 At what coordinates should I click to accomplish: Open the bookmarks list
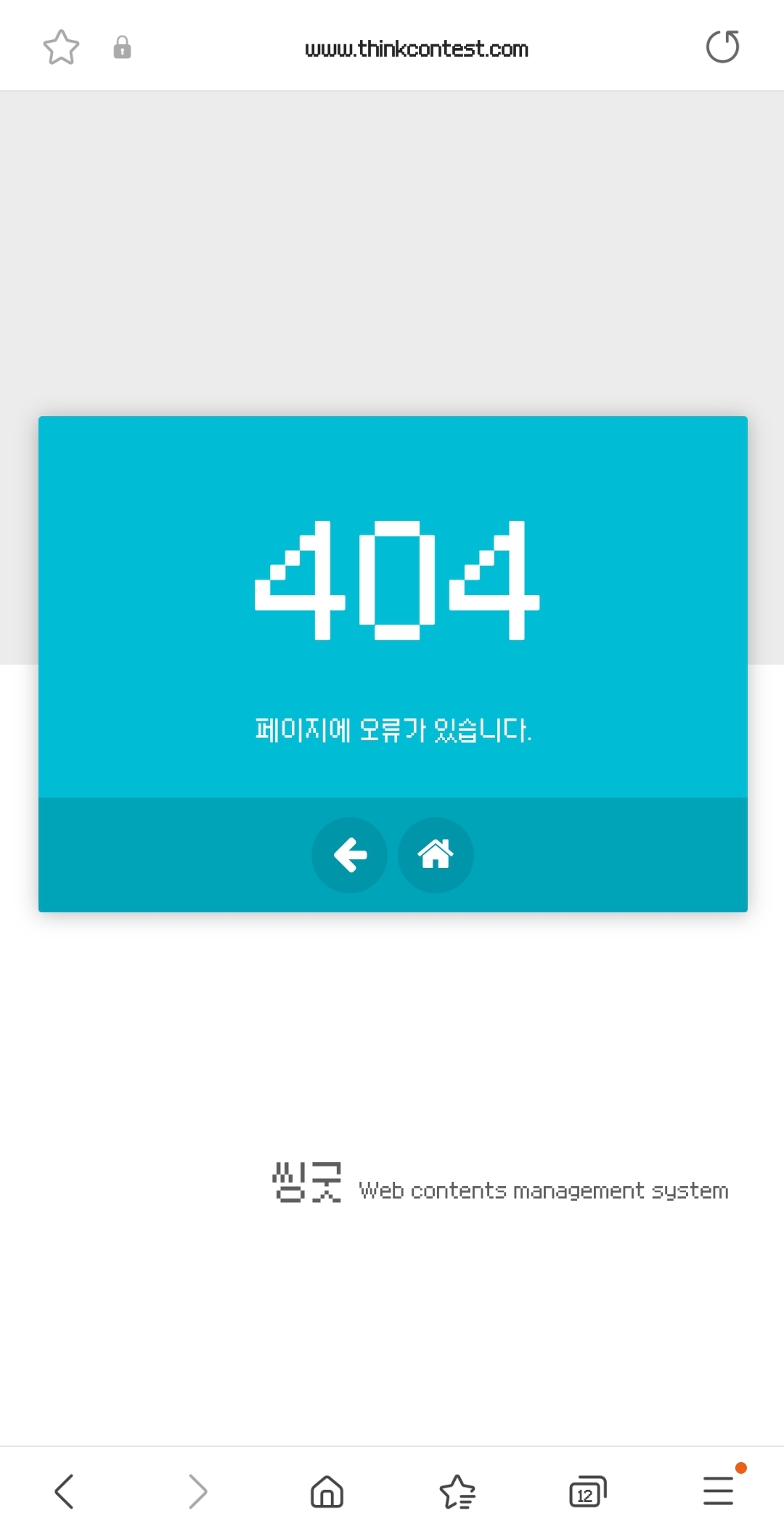(x=457, y=1491)
